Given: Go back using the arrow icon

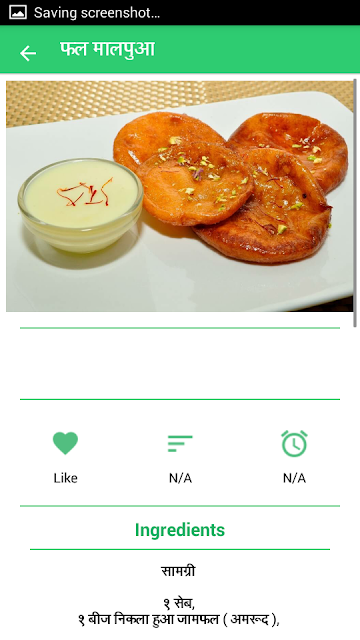Looking at the screenshot, I should pos(28,53).
